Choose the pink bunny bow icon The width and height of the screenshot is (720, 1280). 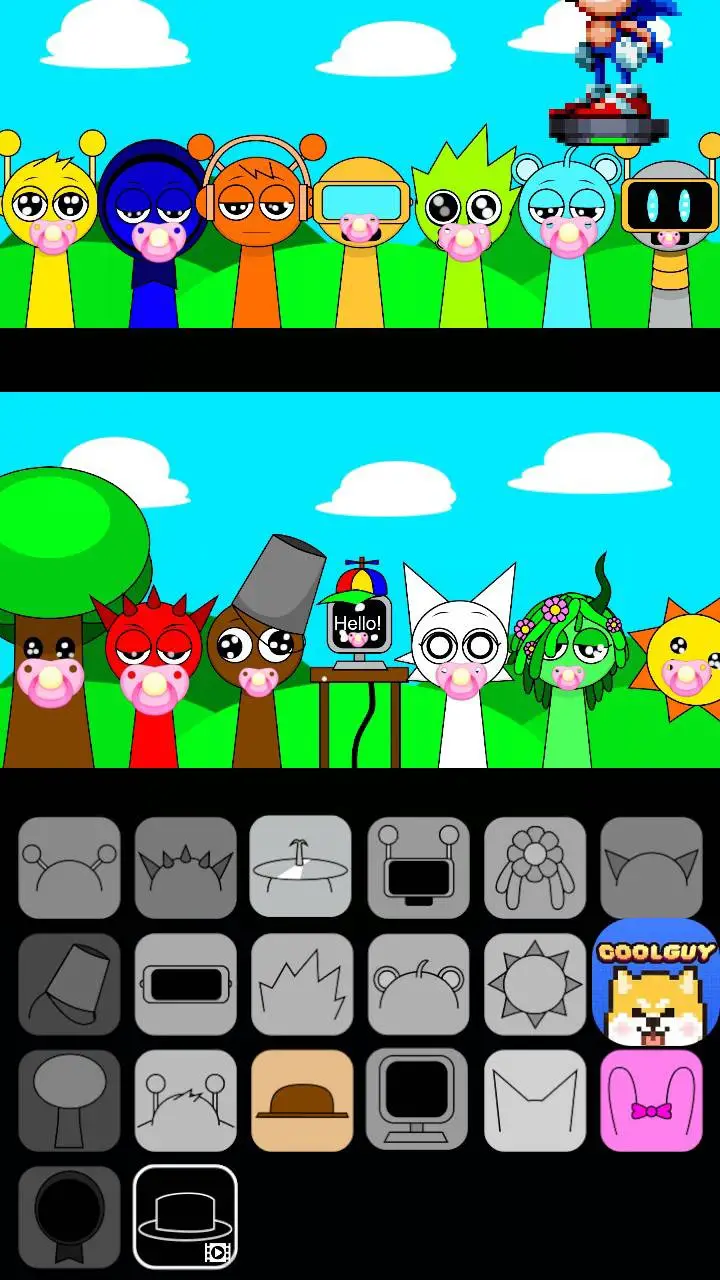651,1100
